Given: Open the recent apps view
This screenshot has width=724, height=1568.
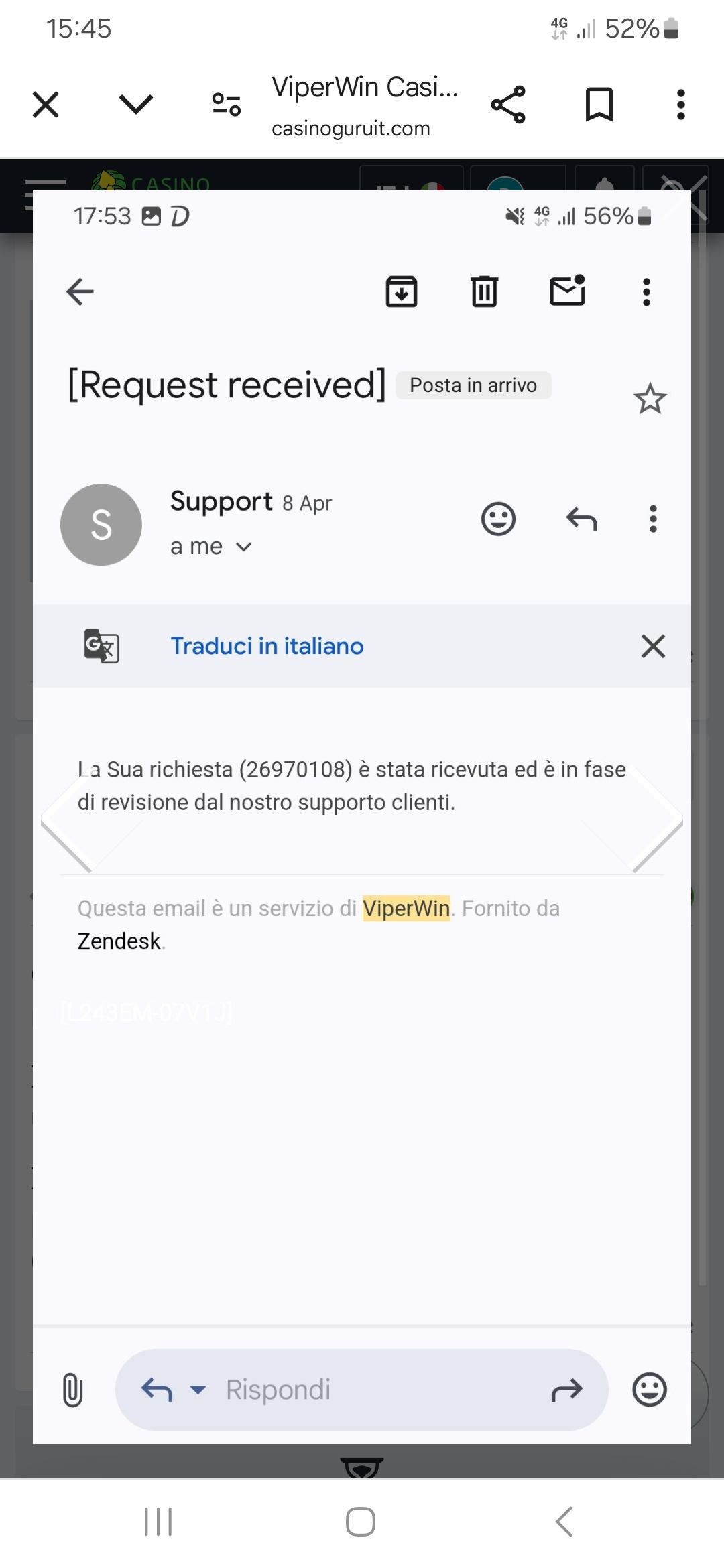Looking at the screenshot, I should click(x=158, y=1521).
